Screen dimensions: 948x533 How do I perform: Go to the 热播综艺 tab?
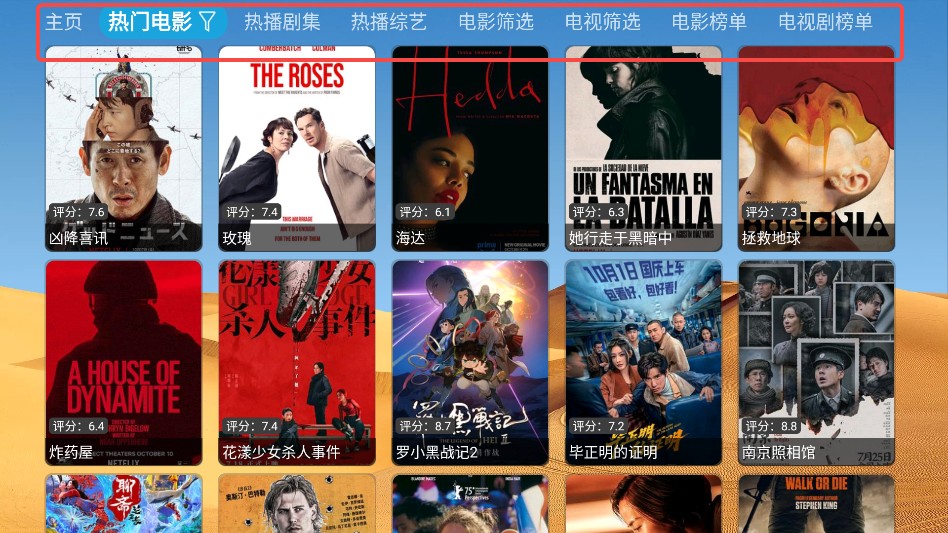coord(389,22)
